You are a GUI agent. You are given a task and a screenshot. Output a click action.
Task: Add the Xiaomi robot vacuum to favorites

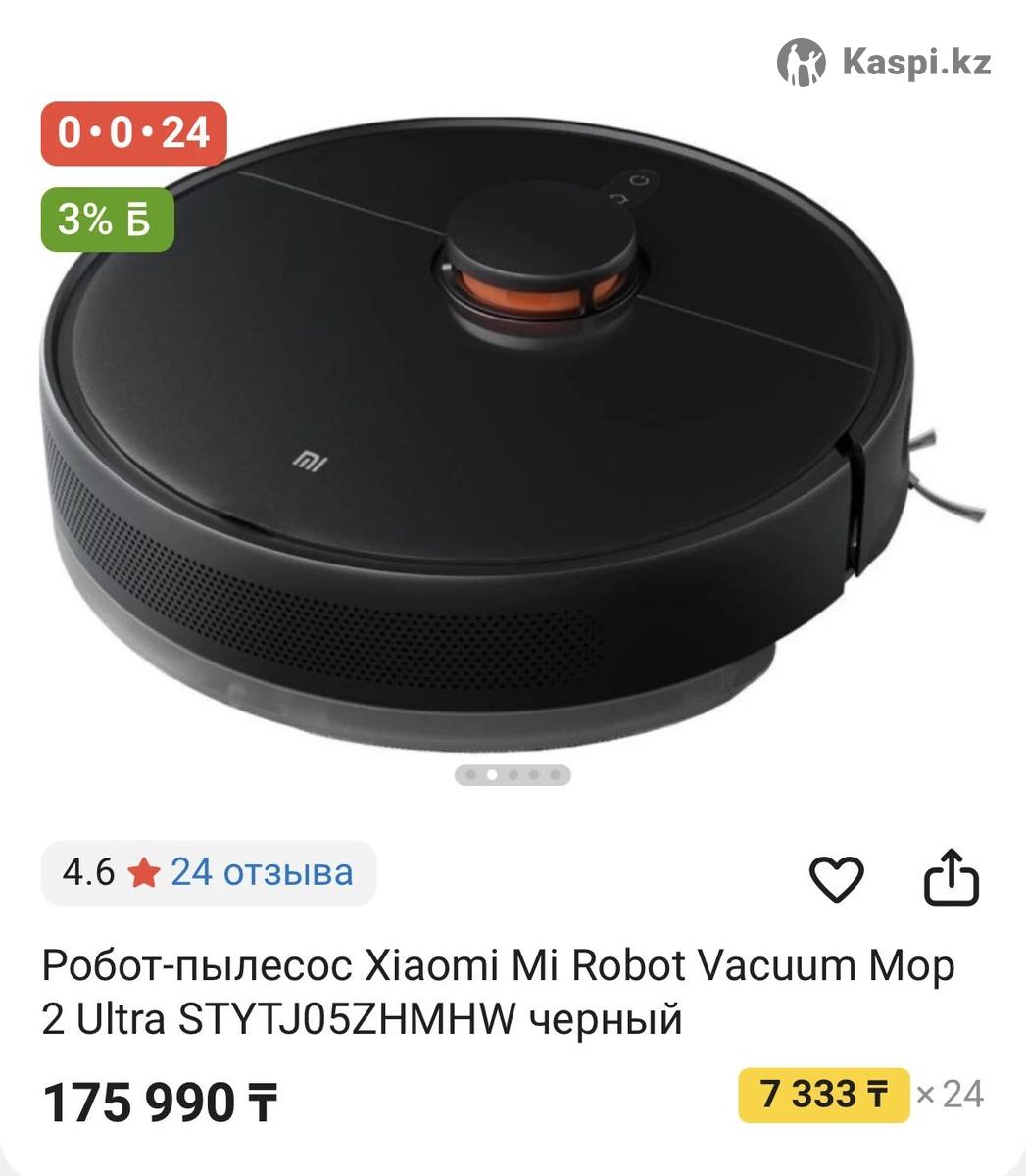(836, 877)
